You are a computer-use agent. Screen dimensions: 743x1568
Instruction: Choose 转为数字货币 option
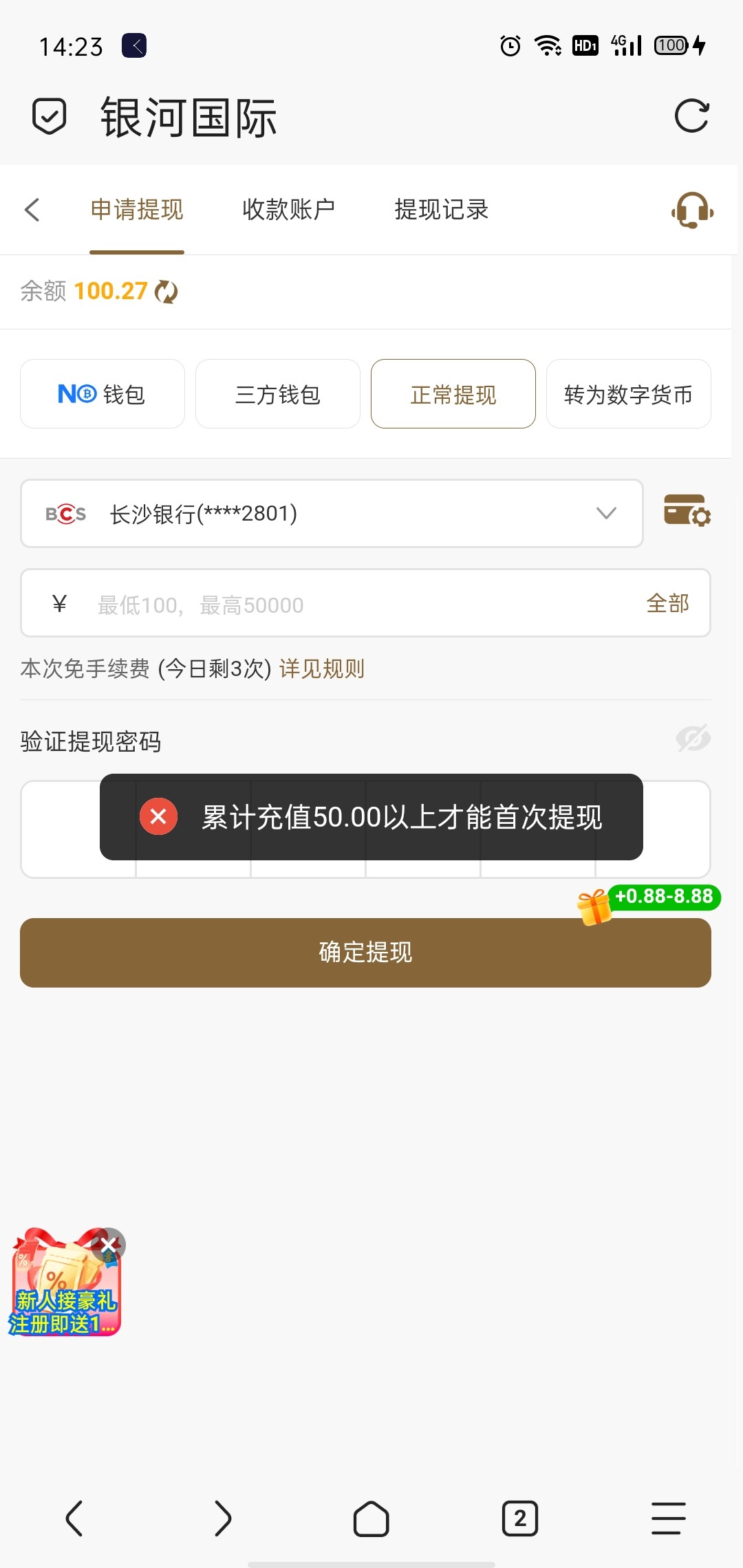(x=628, y=394)
